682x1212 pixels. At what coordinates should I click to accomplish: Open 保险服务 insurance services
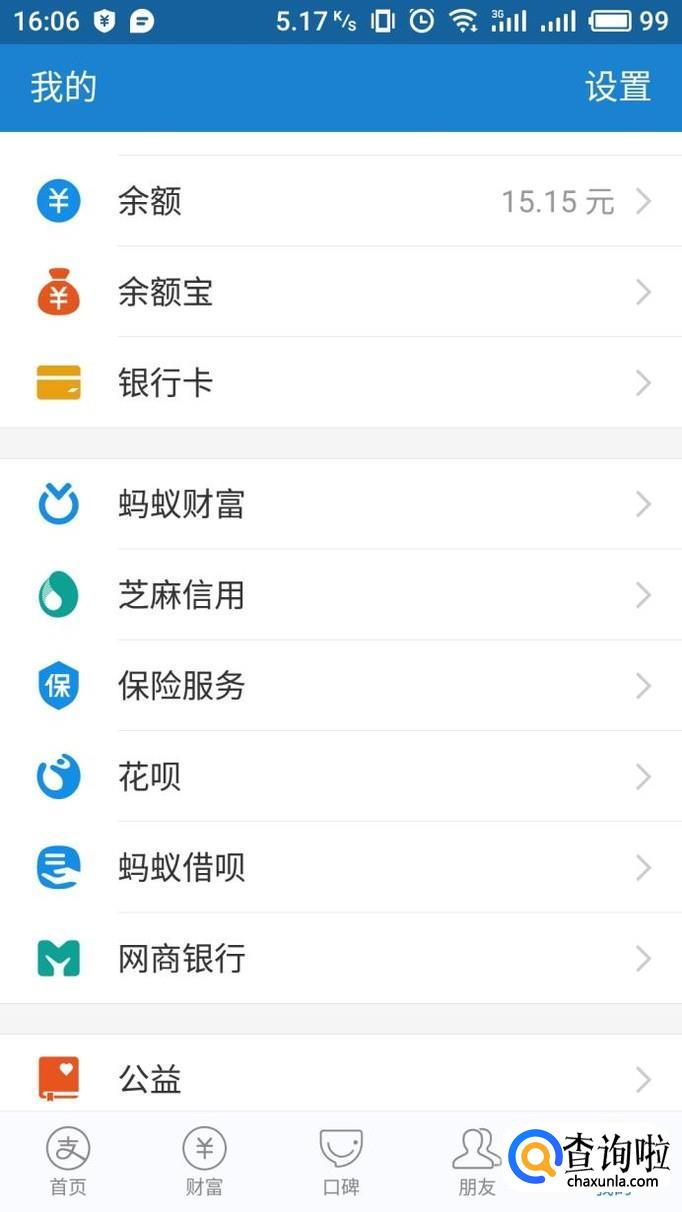(340, 686)
